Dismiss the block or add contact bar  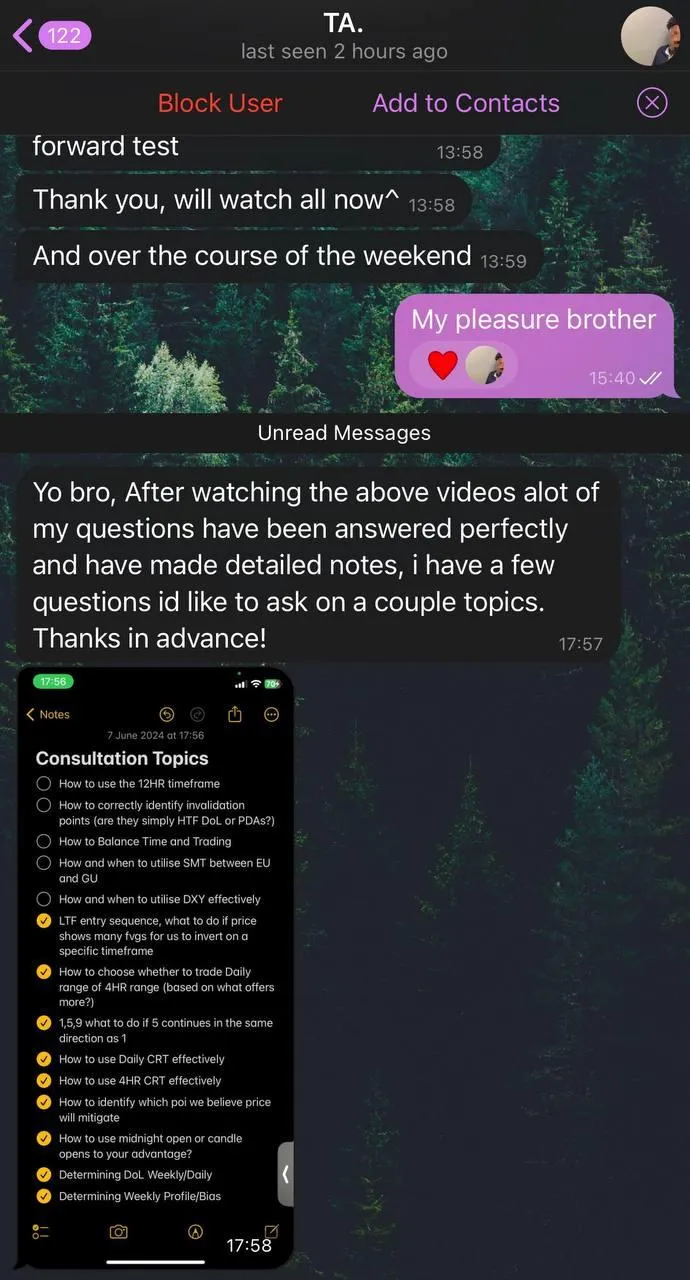(x=652, y=102)
